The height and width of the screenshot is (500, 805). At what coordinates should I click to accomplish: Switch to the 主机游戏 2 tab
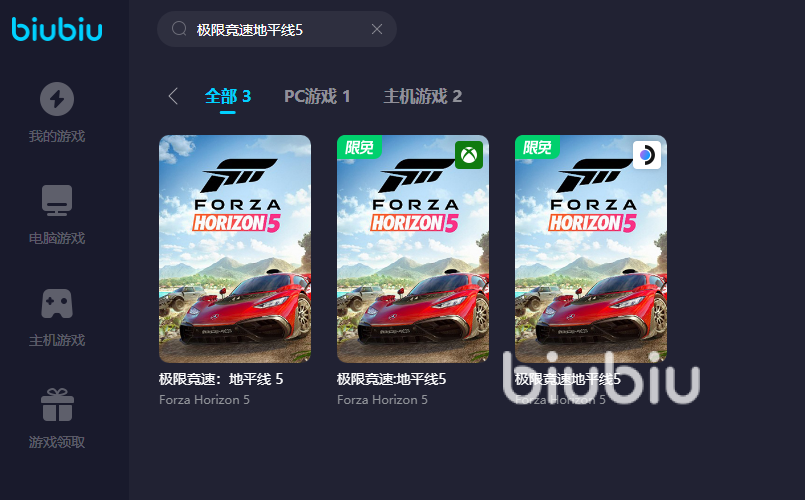coord(422,96)
